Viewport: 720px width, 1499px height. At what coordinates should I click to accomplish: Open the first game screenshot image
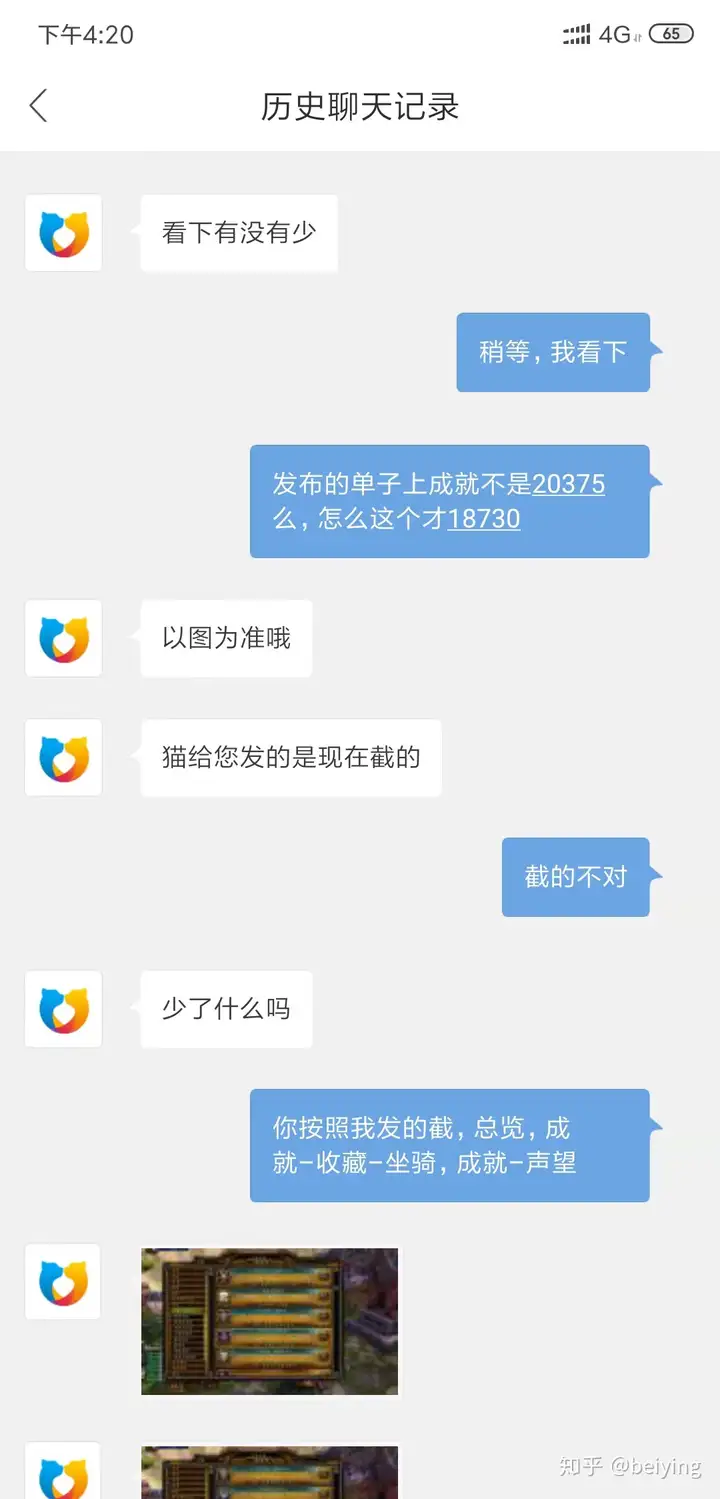pyautogui.click(x=269, y=1321)
